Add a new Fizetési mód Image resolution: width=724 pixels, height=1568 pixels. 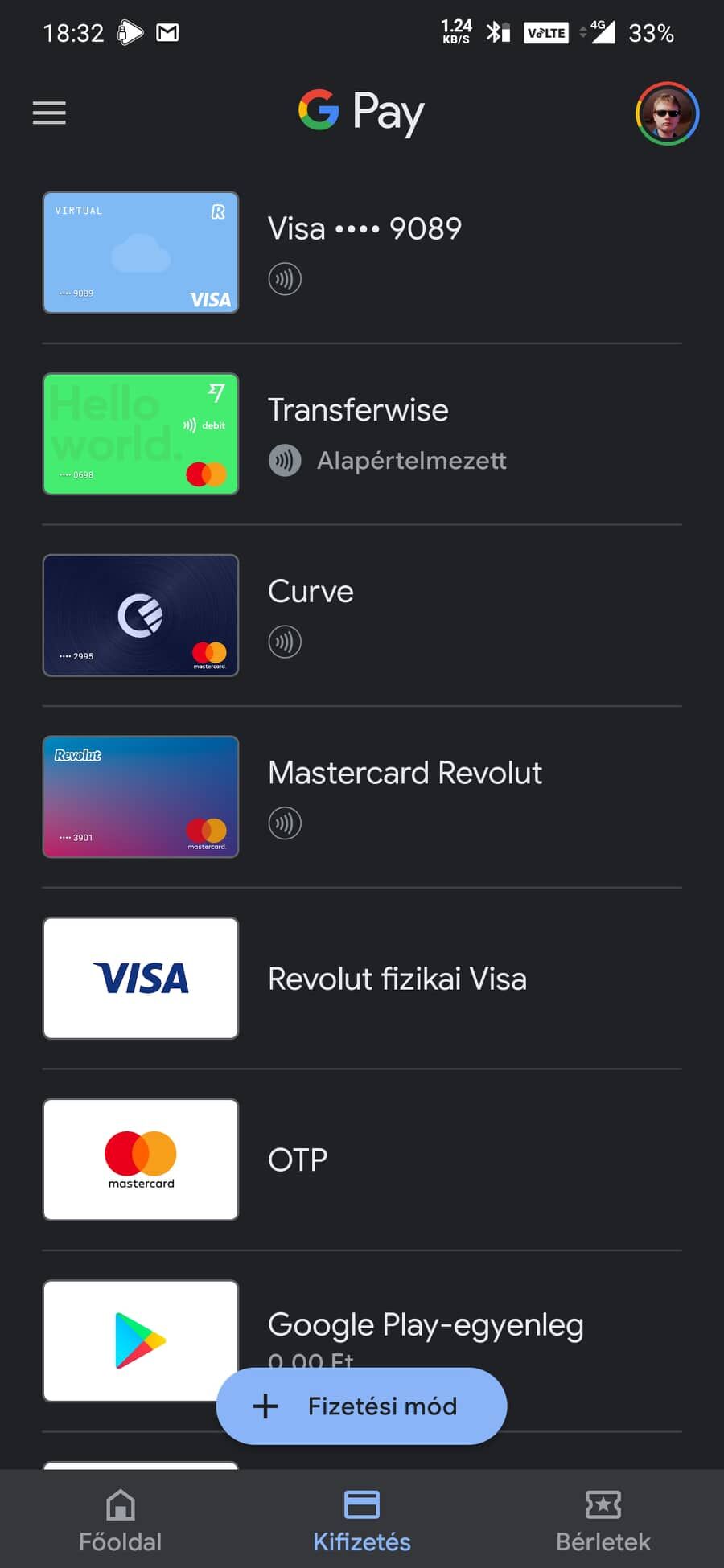tap(362, 1406)
